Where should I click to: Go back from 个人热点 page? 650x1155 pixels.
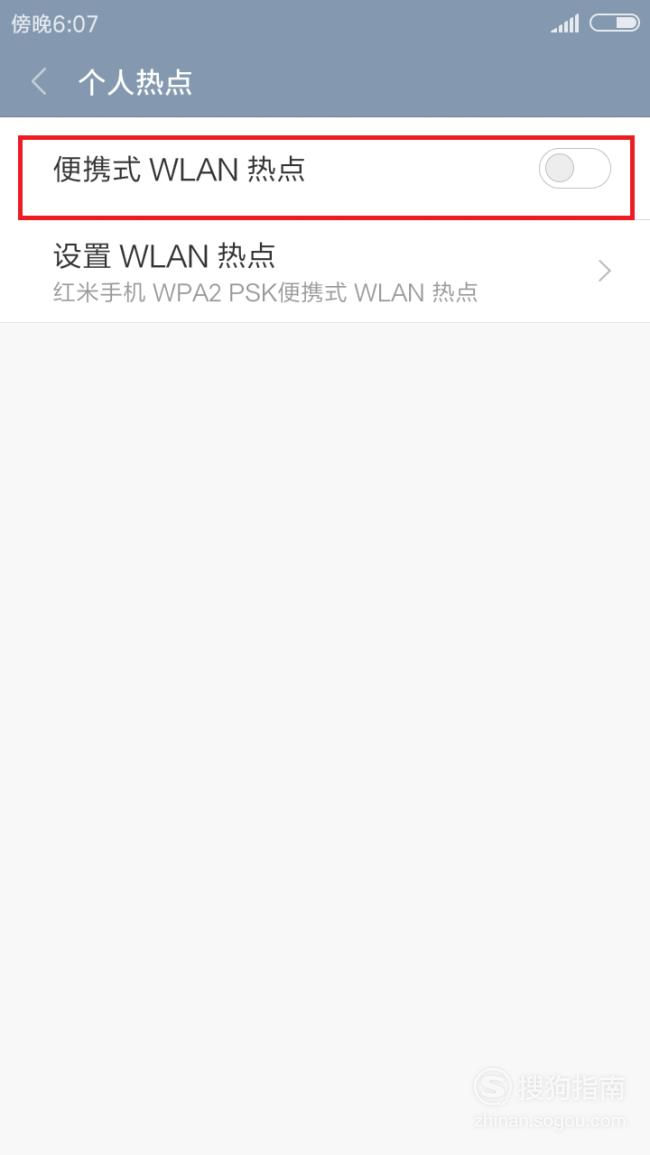[x=40, y=82]
